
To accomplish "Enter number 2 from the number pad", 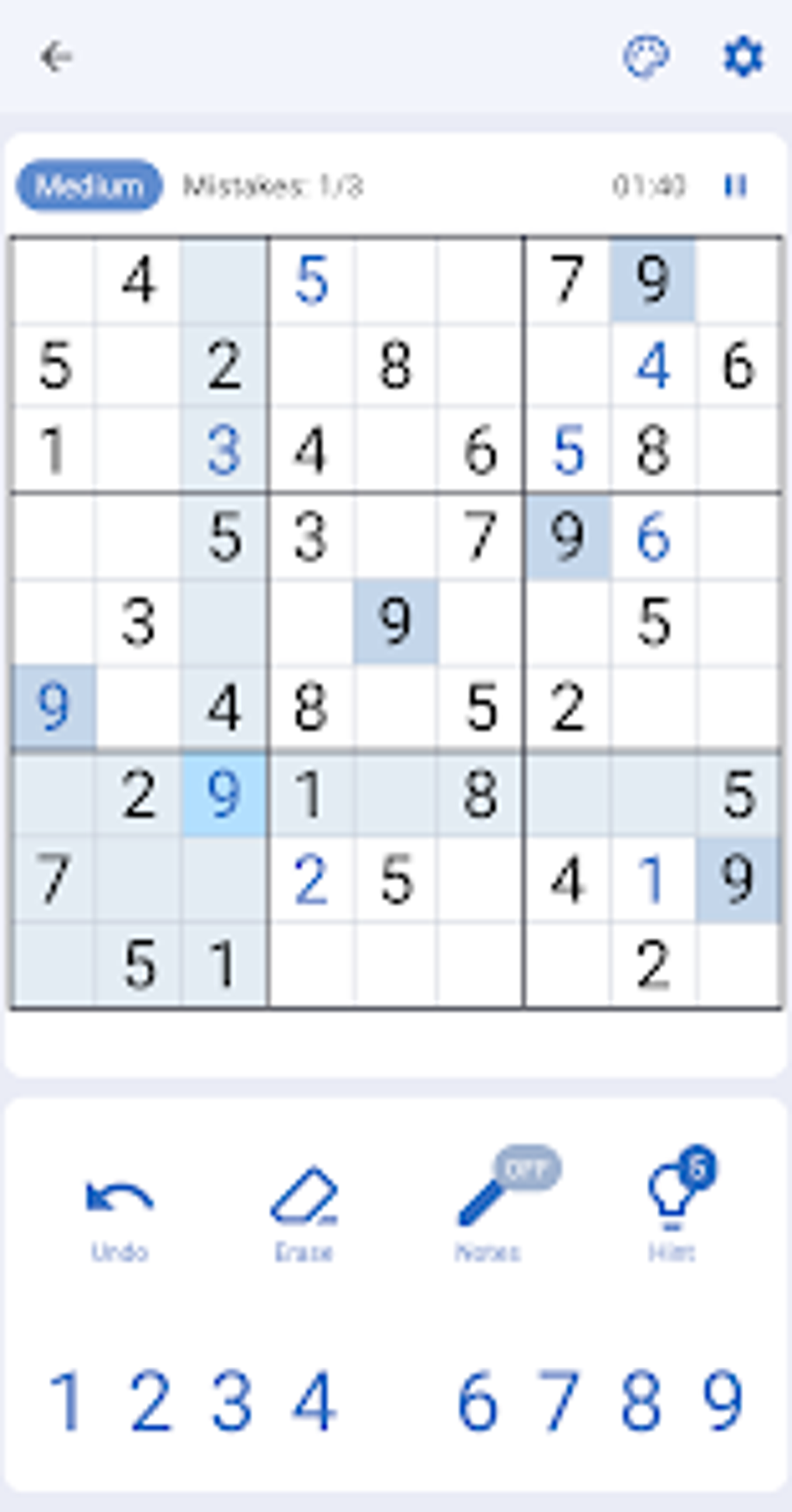I will coord(151,1401).
